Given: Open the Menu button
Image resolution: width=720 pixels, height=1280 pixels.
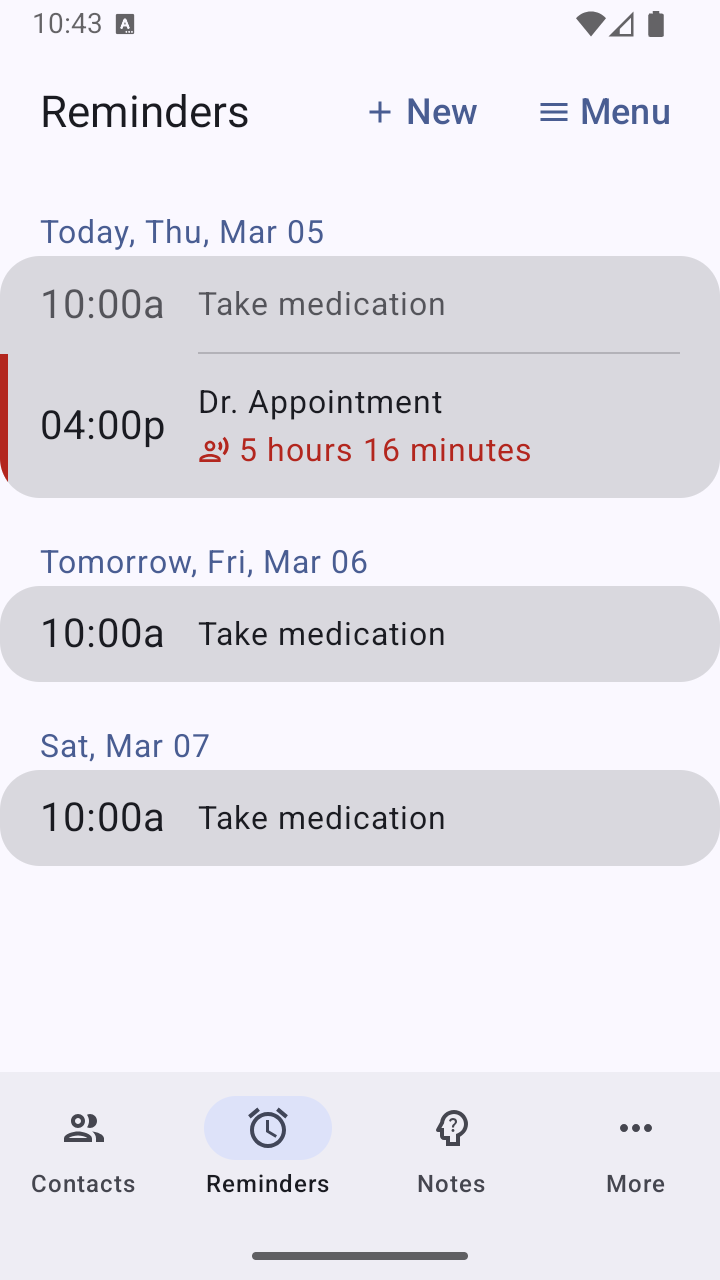Looking at the screenshot, I should (604, 112).
